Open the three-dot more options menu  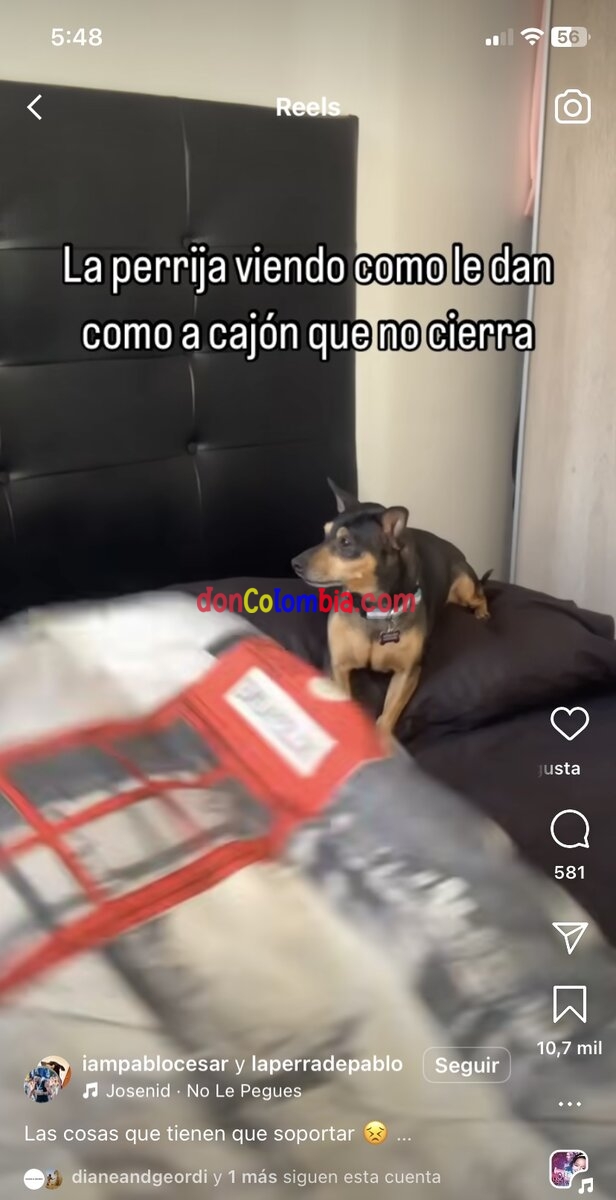[570, 1105]
